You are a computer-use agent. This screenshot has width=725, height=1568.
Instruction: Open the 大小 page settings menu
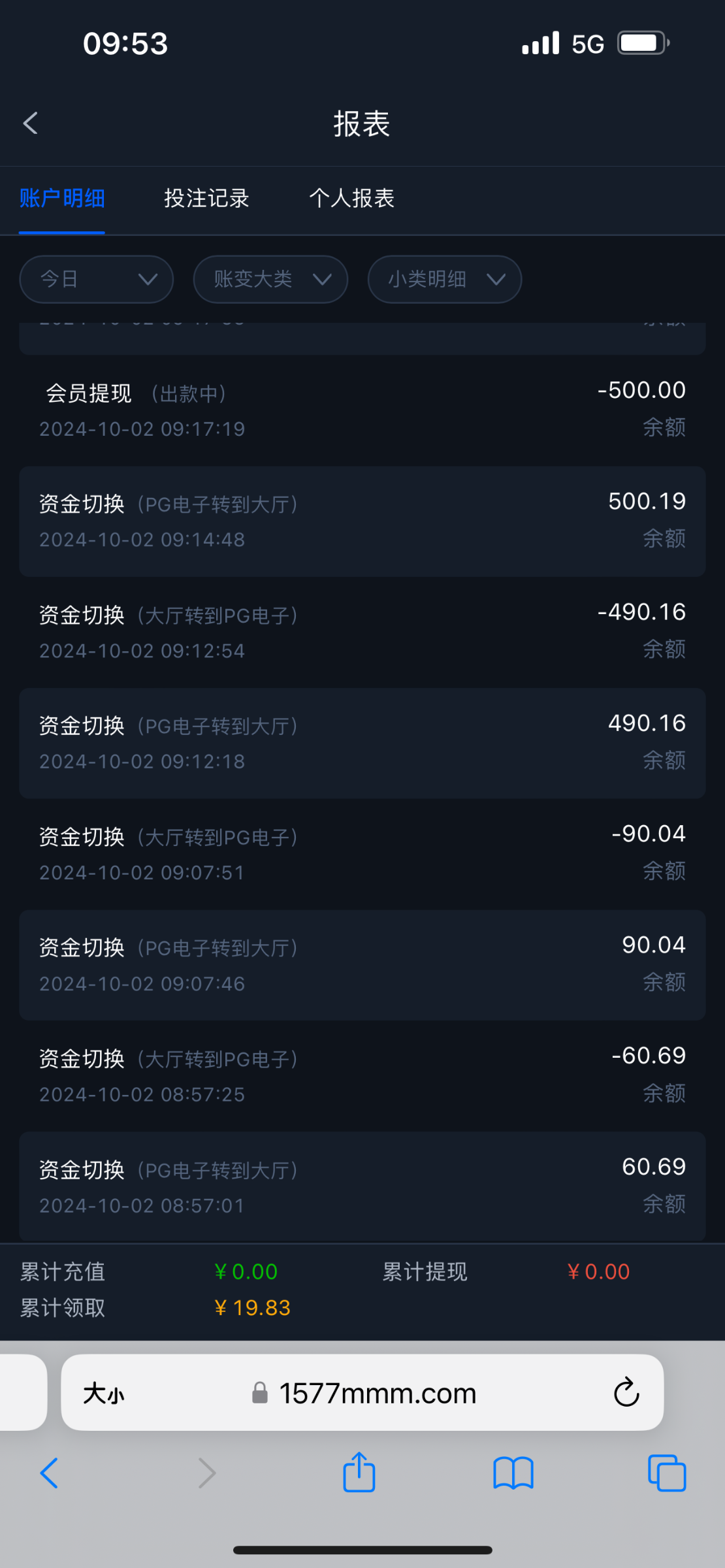(104, 1394)
